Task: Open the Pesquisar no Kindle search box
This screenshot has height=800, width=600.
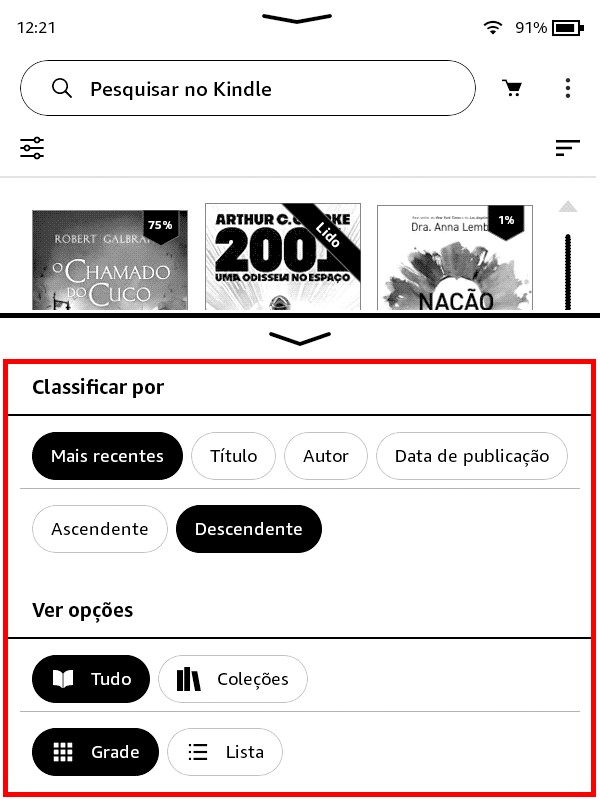Action: point(247,89)
